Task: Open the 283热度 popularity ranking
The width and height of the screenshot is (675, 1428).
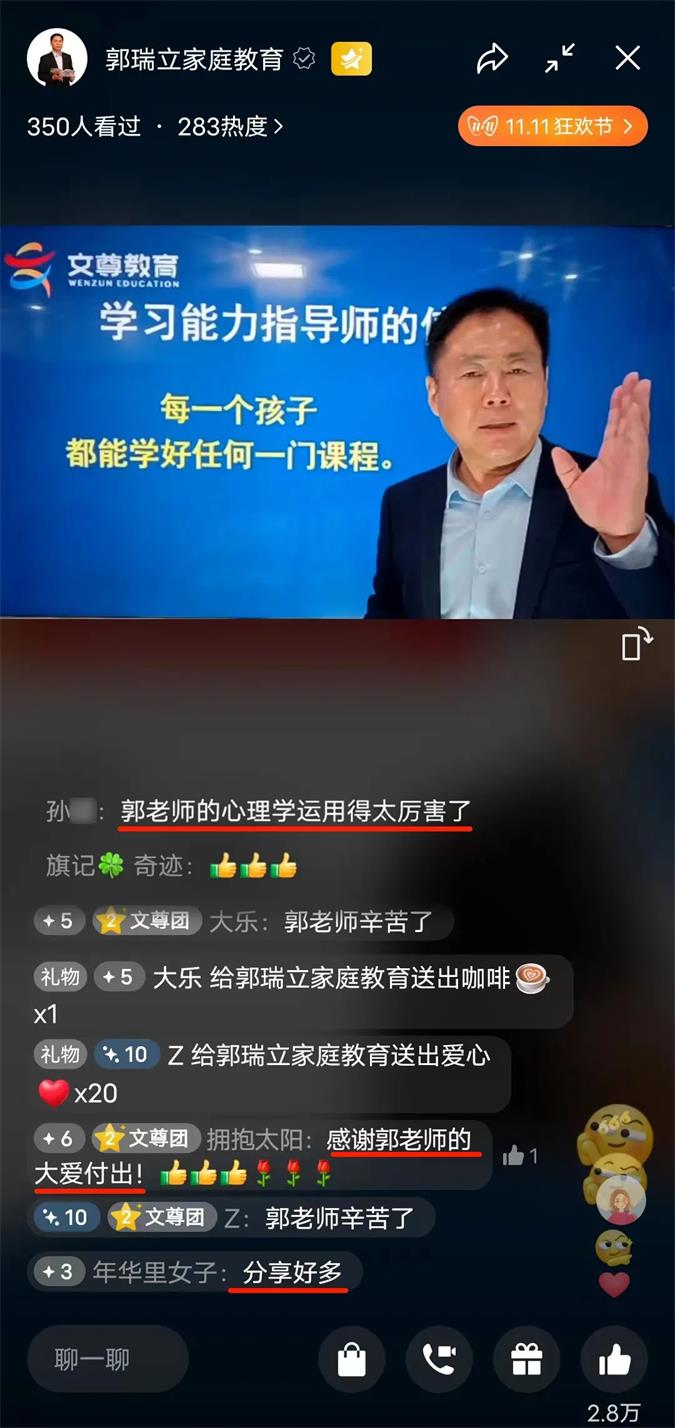Action: pyautogui.click(x=230, y=127)
